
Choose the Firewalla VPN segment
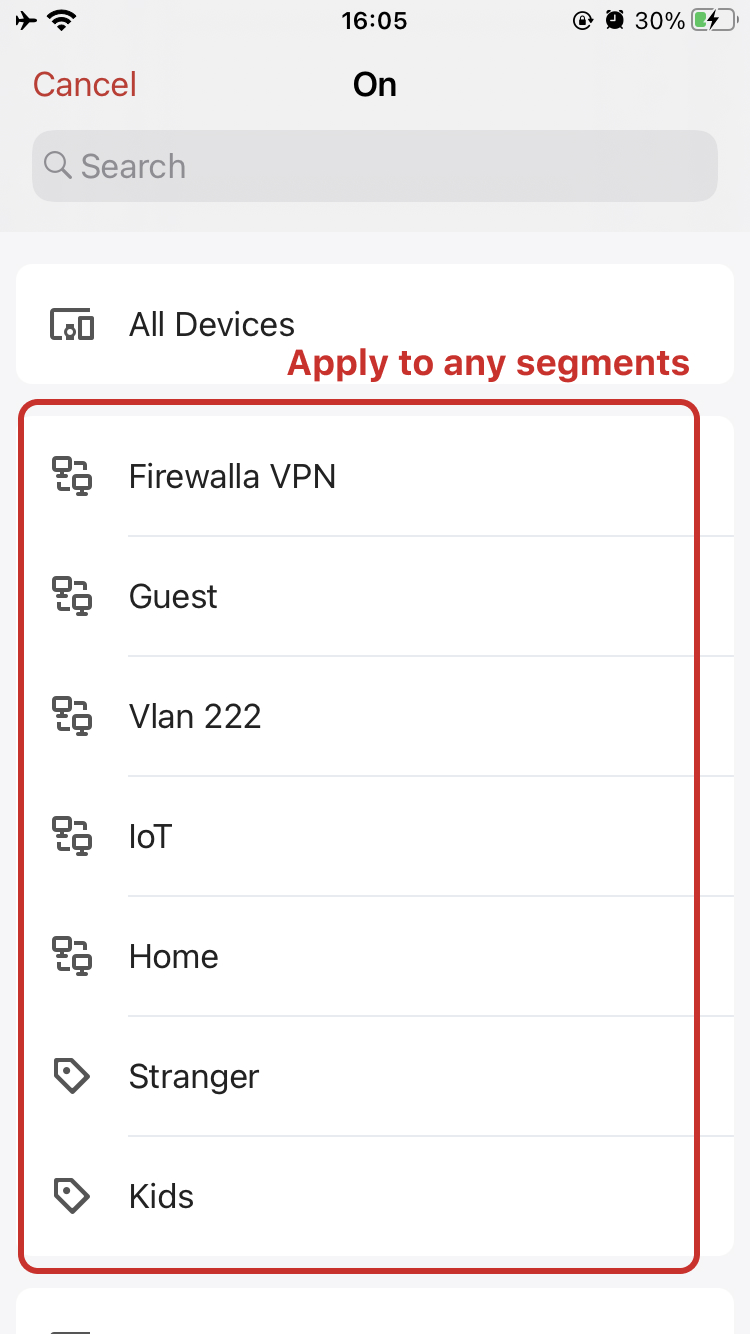pyautogui.click(x=375, y=476)
